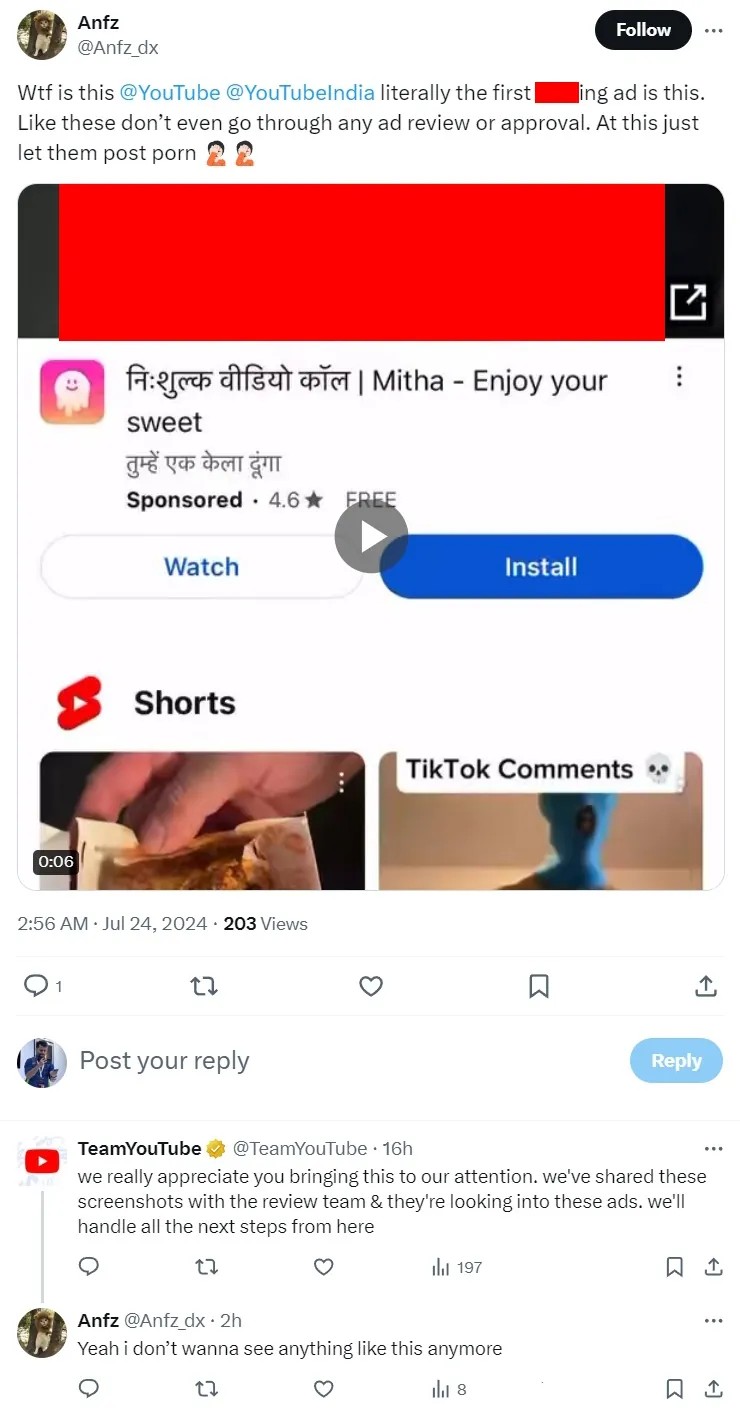Like Anfz's main post
Screen dimensions: 740x1414
coord(371,986)
